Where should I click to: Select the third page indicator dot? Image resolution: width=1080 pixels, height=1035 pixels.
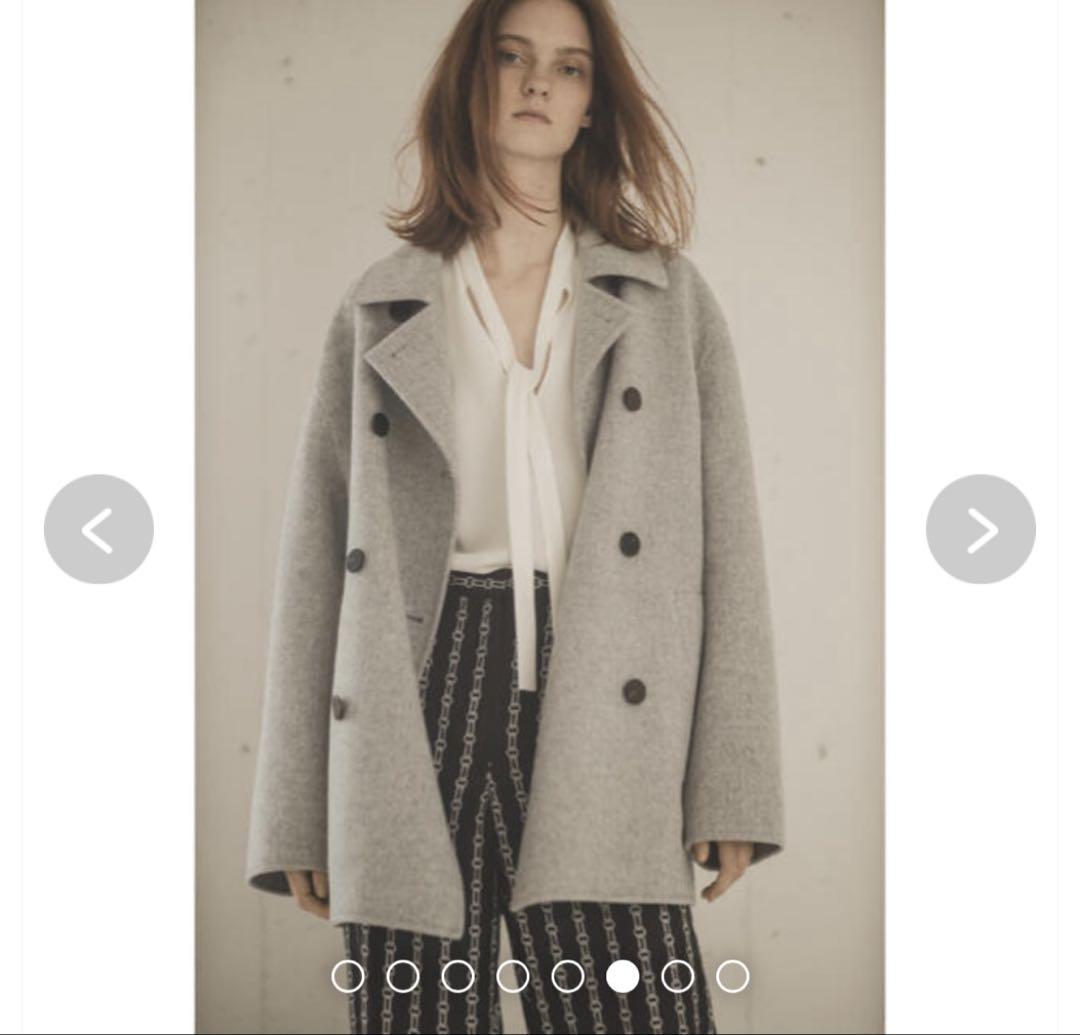coord(458,976)
